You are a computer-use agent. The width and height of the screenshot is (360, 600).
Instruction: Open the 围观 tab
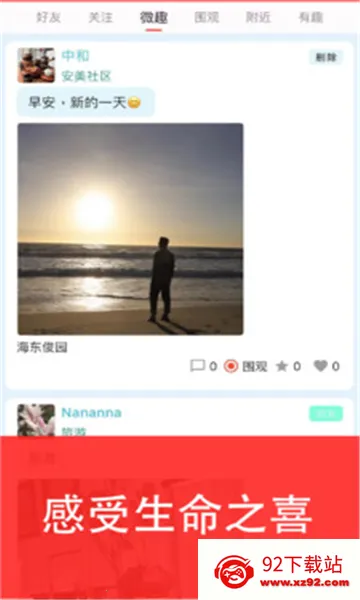[207, 17]
